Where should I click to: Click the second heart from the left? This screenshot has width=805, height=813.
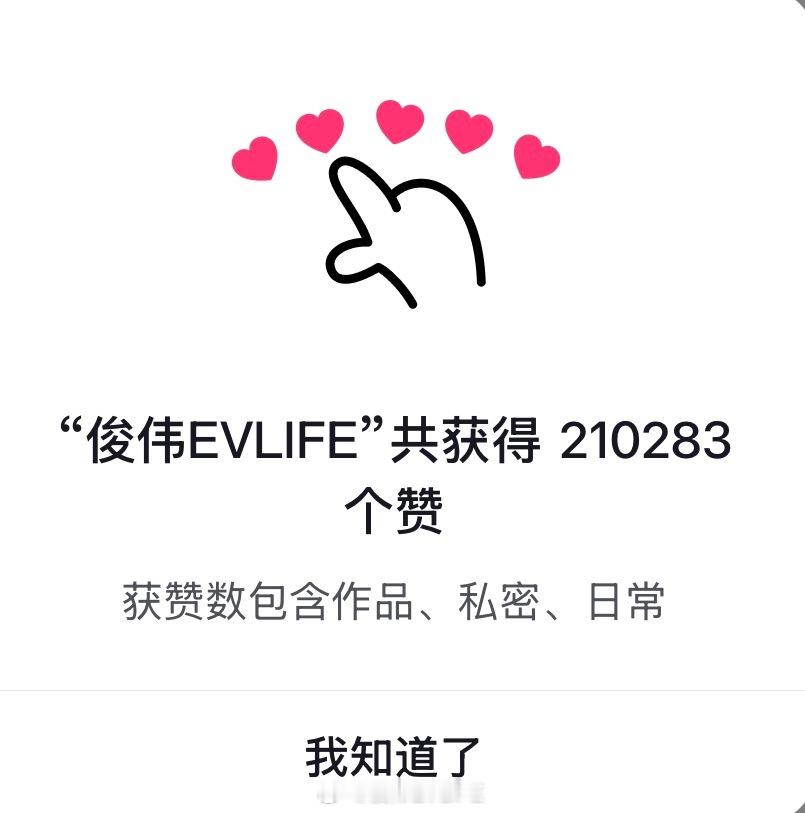(319, 133)
